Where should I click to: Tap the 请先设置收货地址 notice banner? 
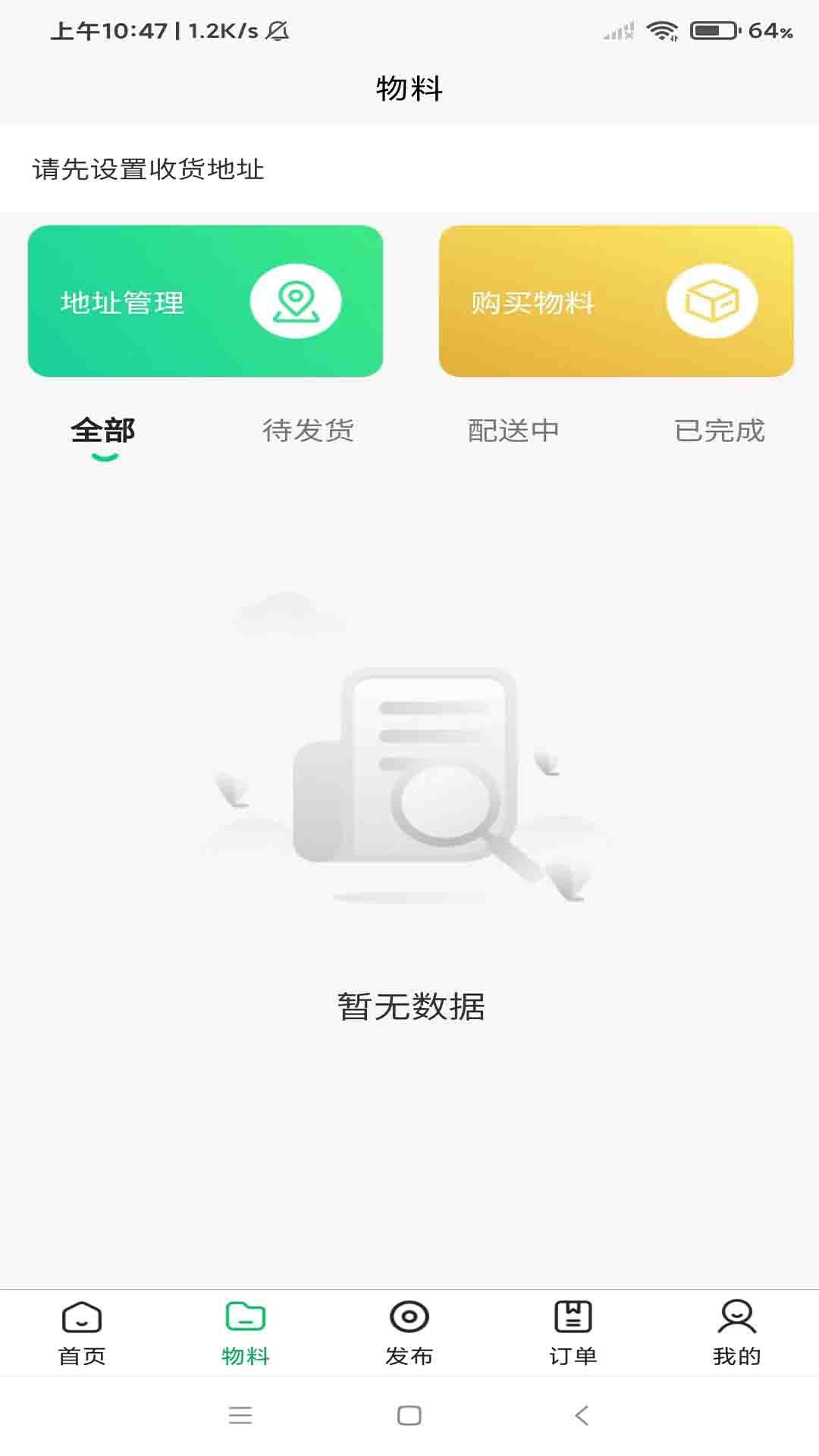point(146,171)
